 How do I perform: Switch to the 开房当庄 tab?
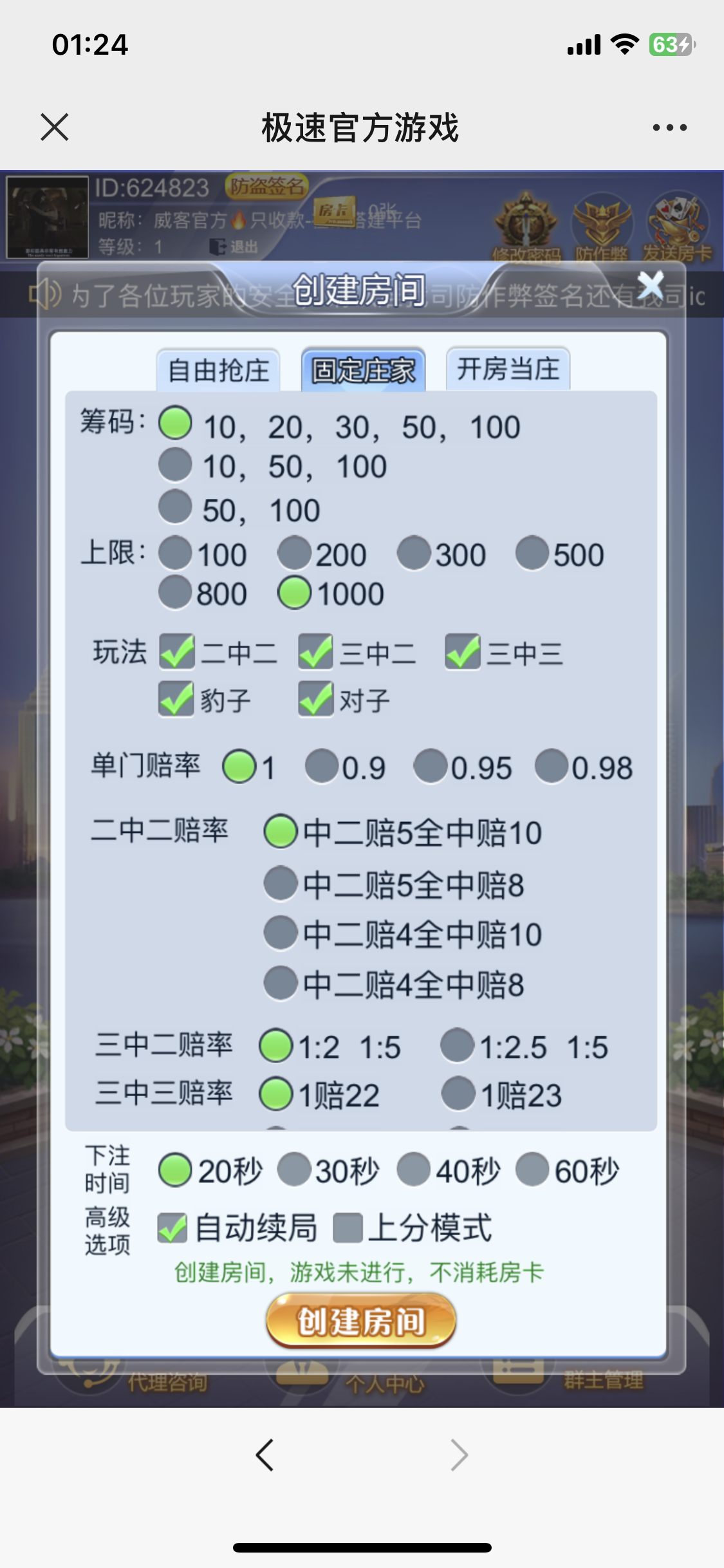coord(508,369)
